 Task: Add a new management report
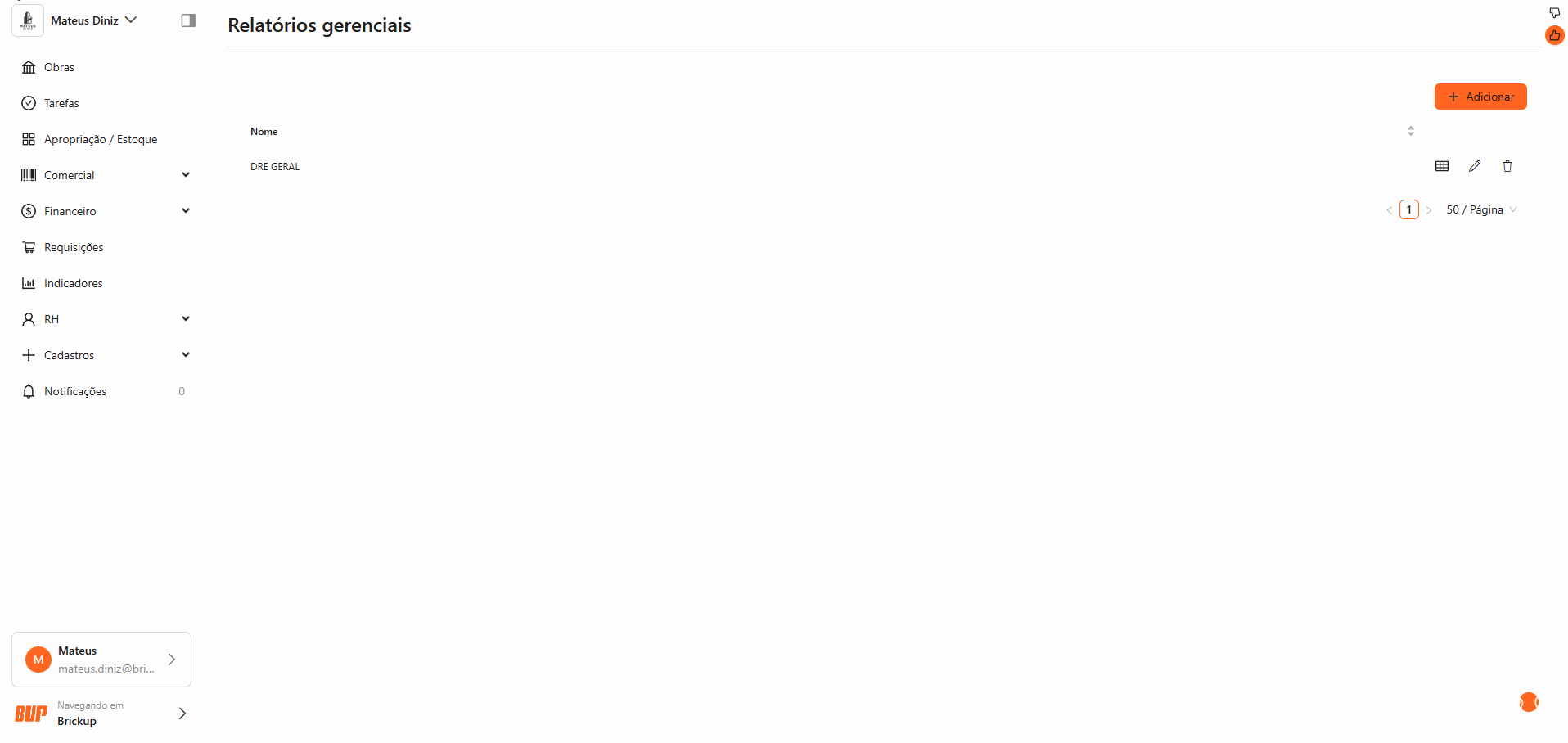1480,97
